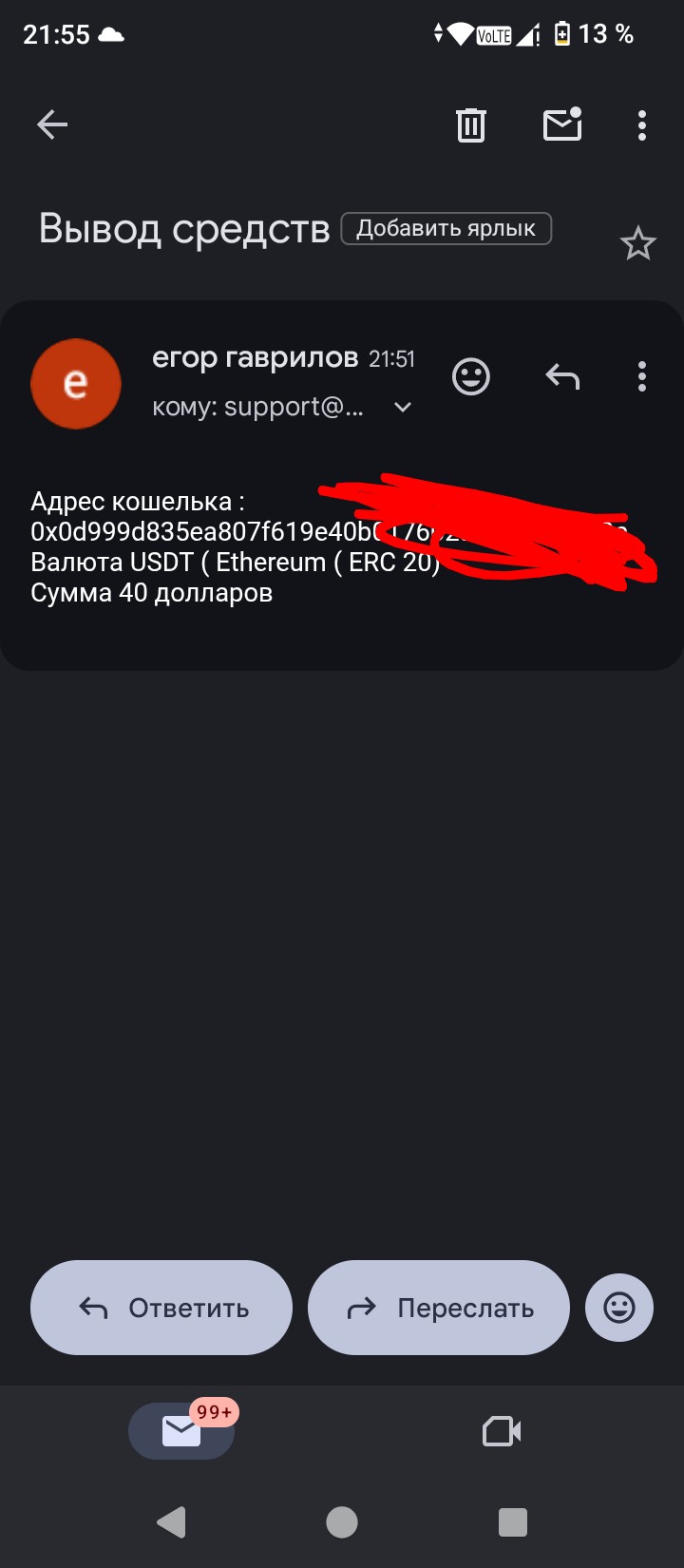Switch to the Meet video tab
684x1568 pixels.
click(x=502, y=1431)
